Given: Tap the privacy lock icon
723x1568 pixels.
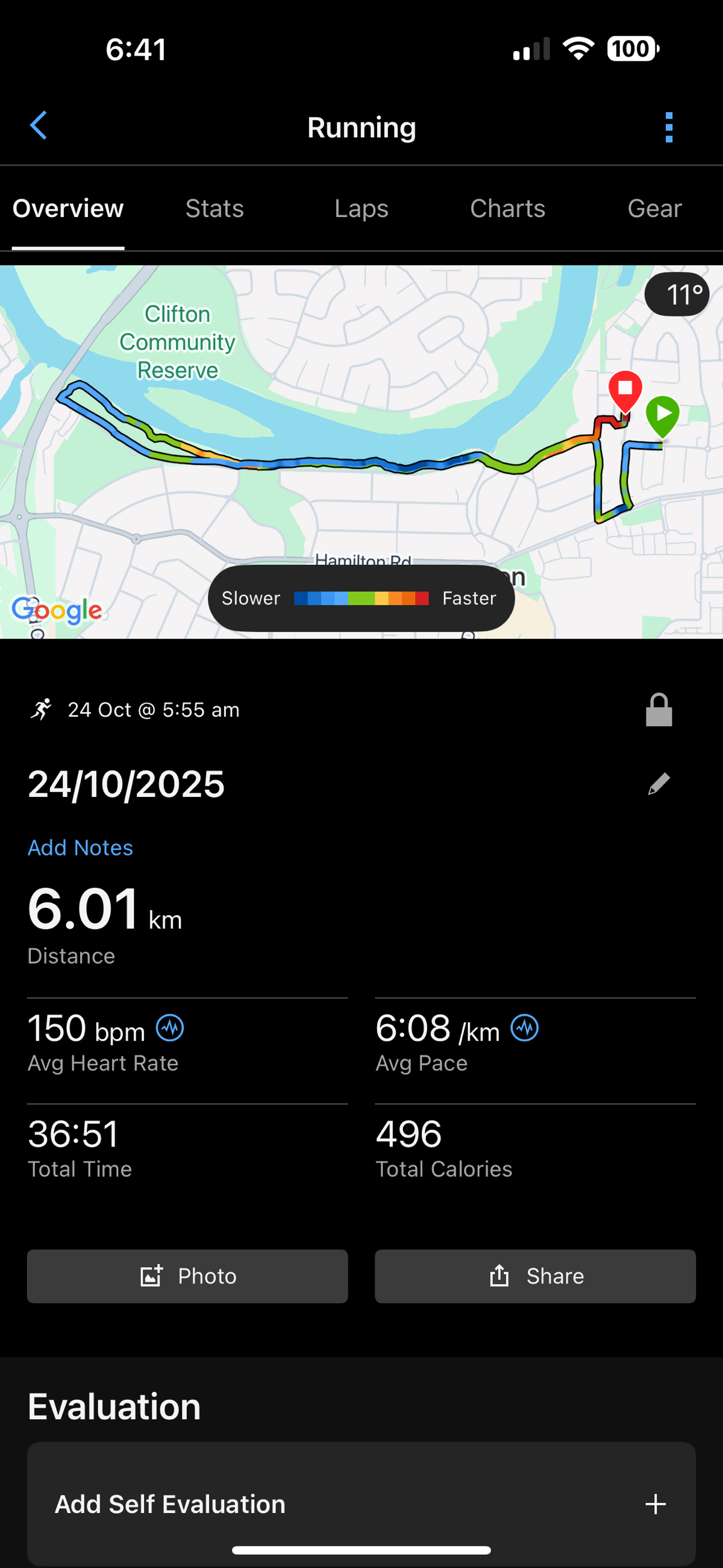Looking at the screenshot, I should 659,710.
